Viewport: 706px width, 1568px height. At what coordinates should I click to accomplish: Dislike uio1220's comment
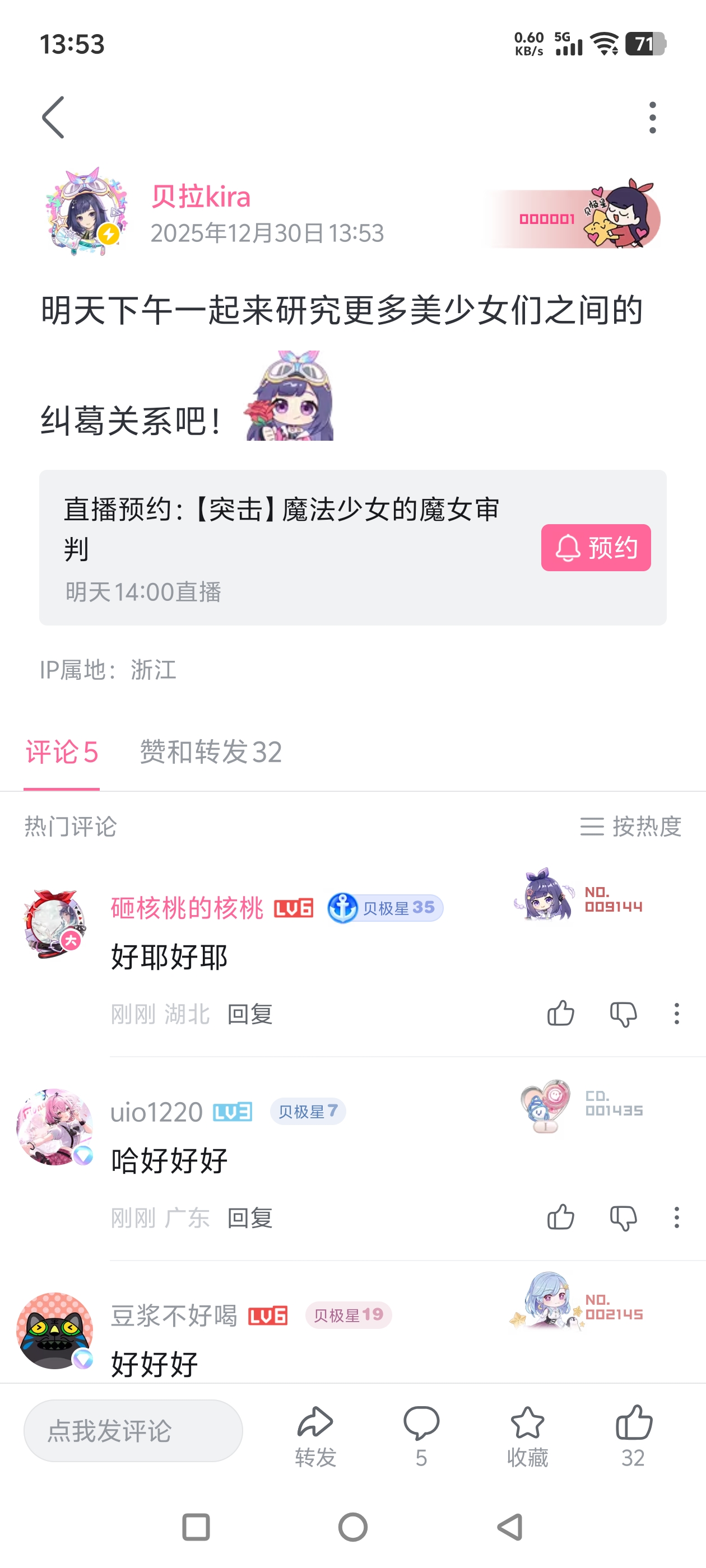623,1217
